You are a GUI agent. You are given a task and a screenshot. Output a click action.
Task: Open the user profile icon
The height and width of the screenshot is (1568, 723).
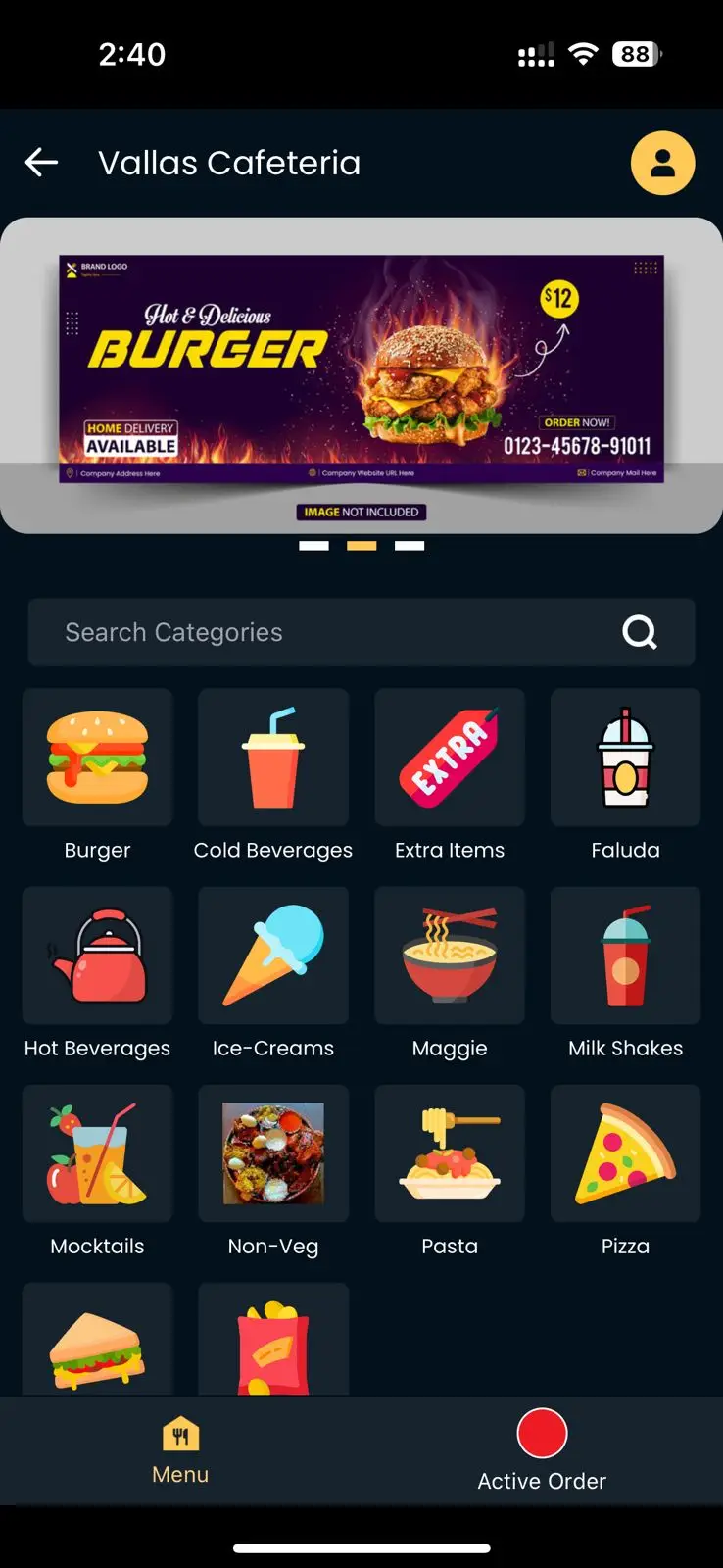click(662, 163)
